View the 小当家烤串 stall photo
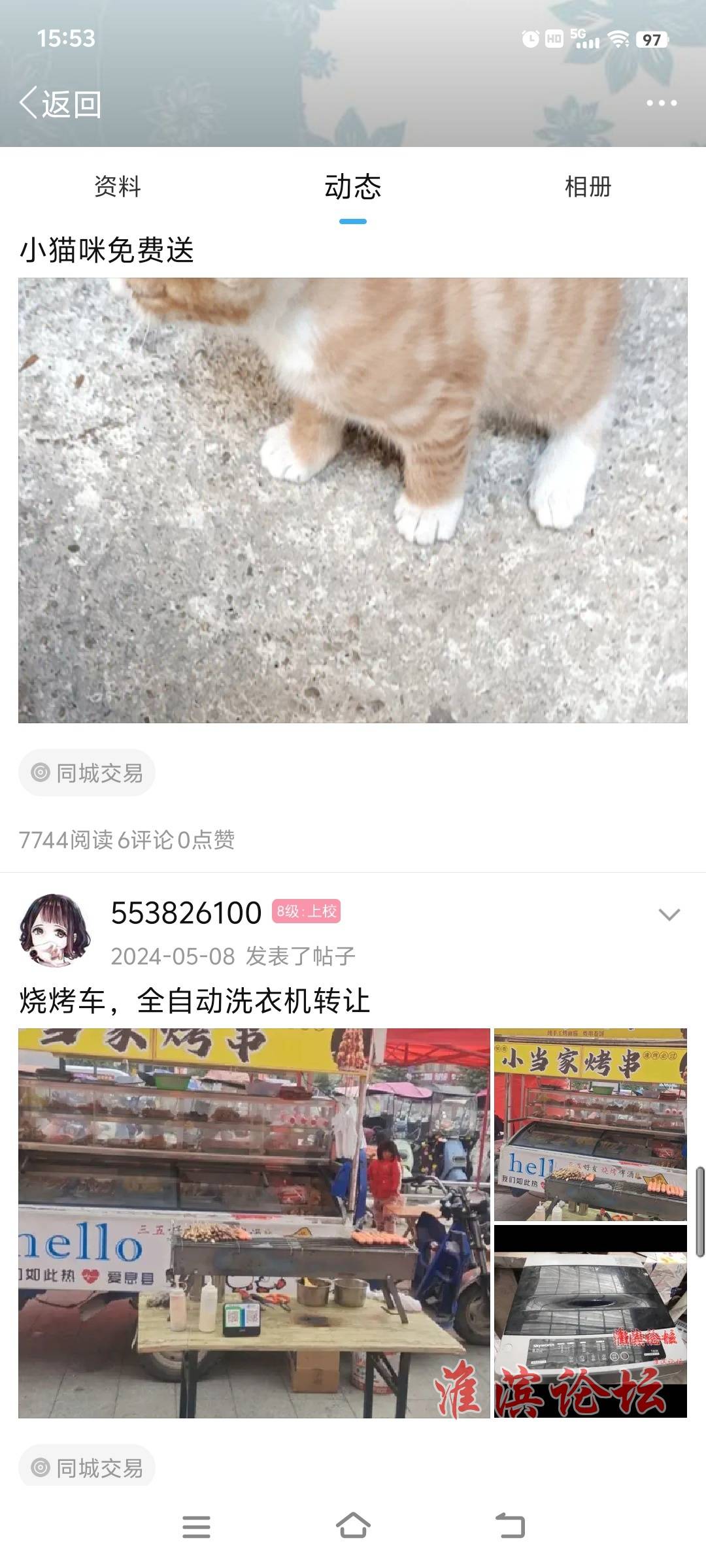Viewport: 706px width, 1568px height. pyautogui.click(x=590, y=1124)
